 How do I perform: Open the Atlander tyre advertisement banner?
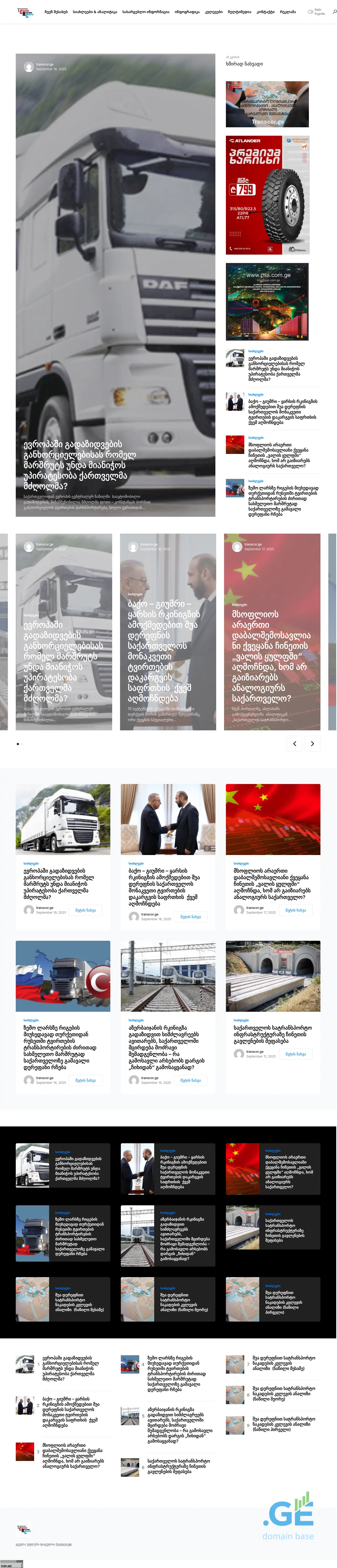click(x=268, y=195)
